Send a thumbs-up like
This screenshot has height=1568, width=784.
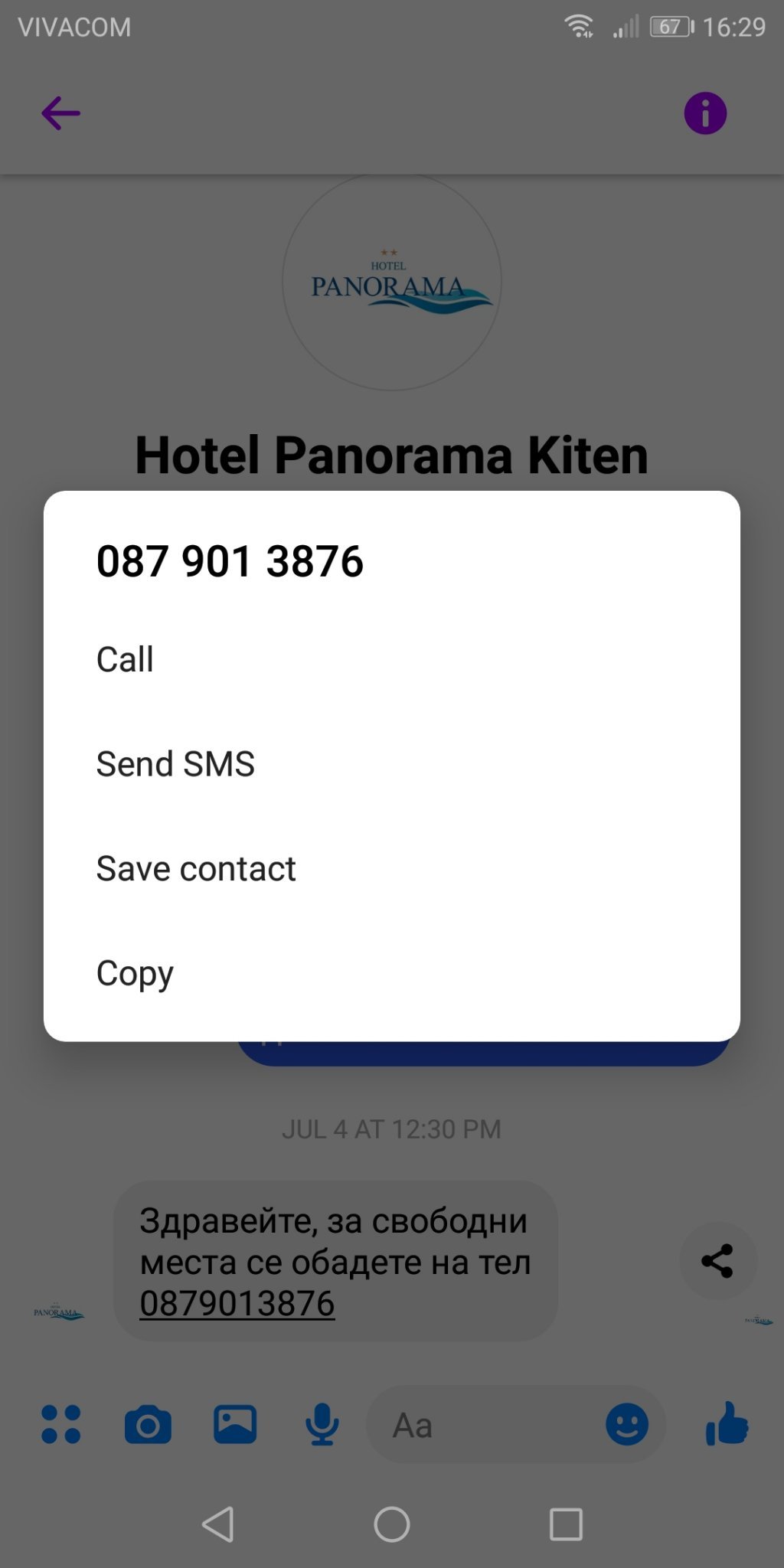coord(727,1425)
